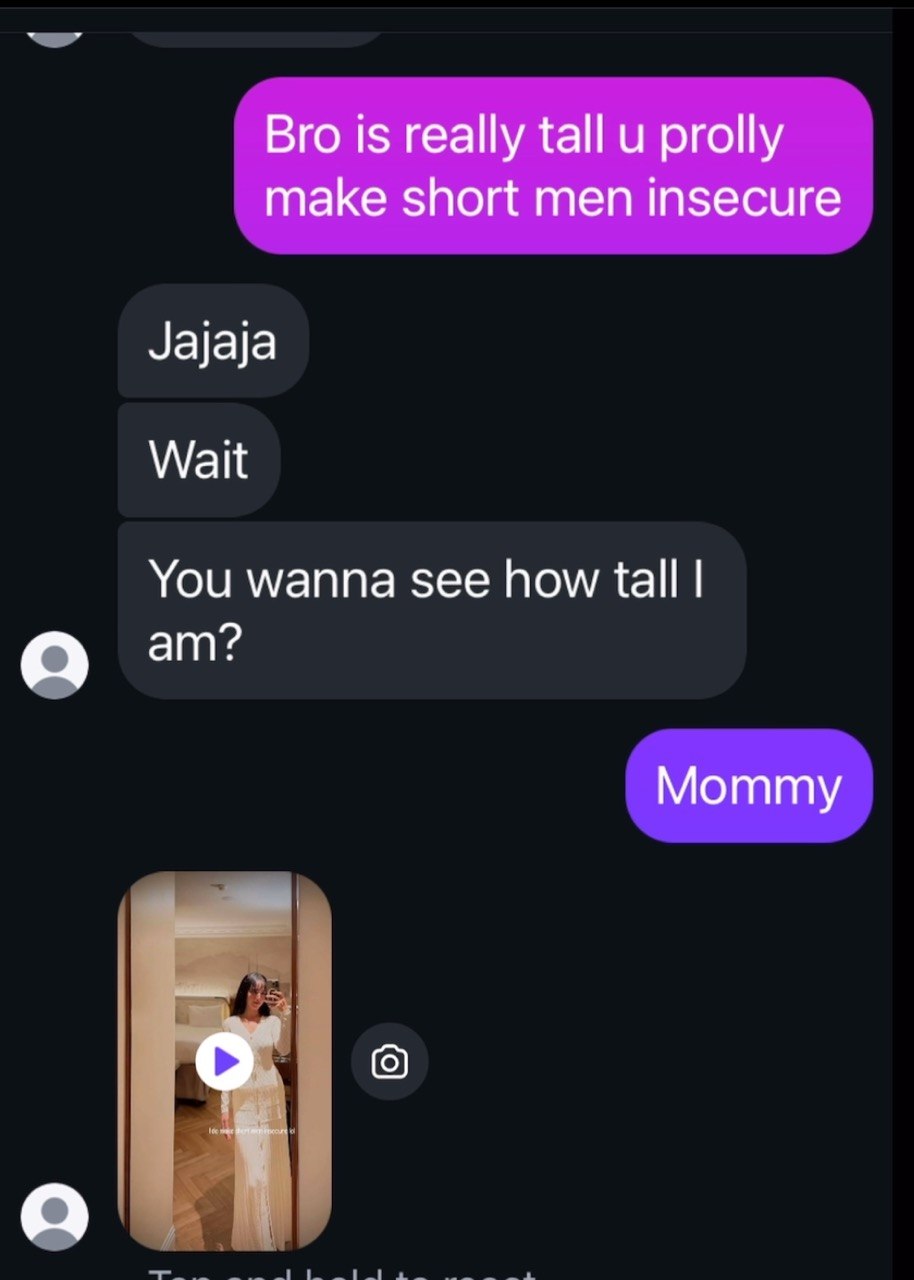Play the received video message
This screenshot has width=914, height=1280.
click(225, 1061)
